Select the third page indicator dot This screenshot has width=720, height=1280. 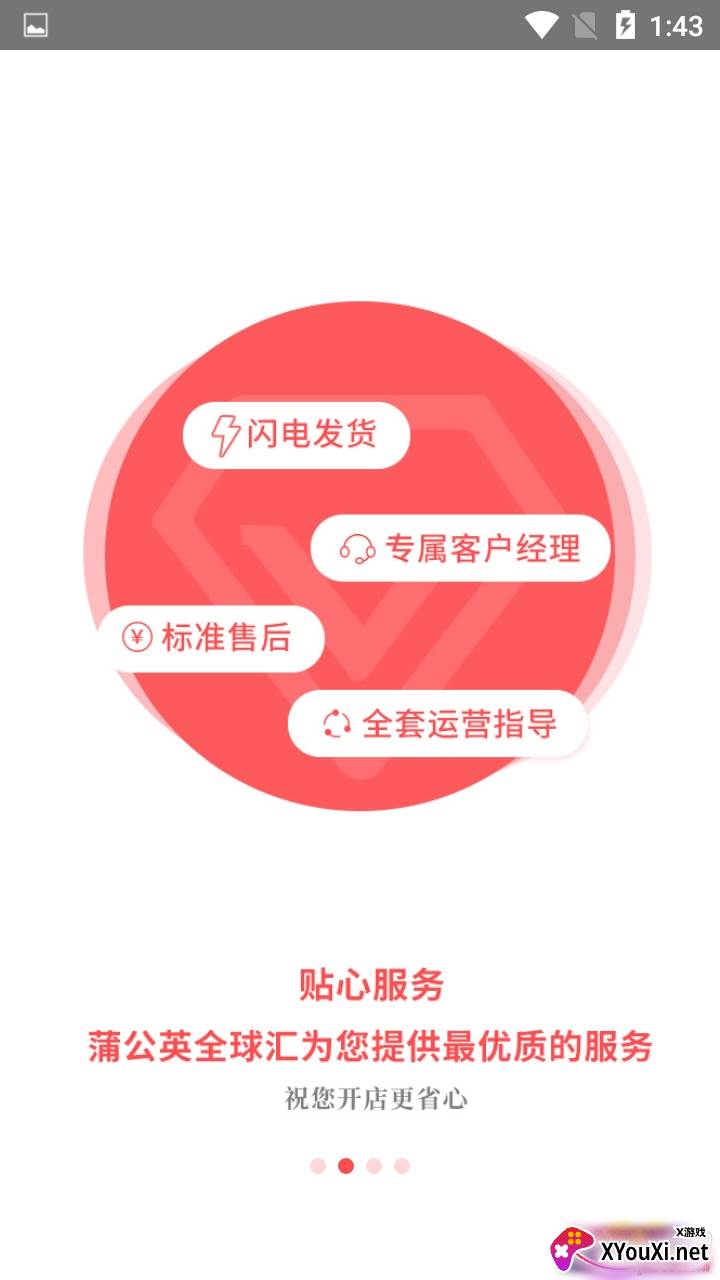pyautogui.click(x=374, y=1166)
